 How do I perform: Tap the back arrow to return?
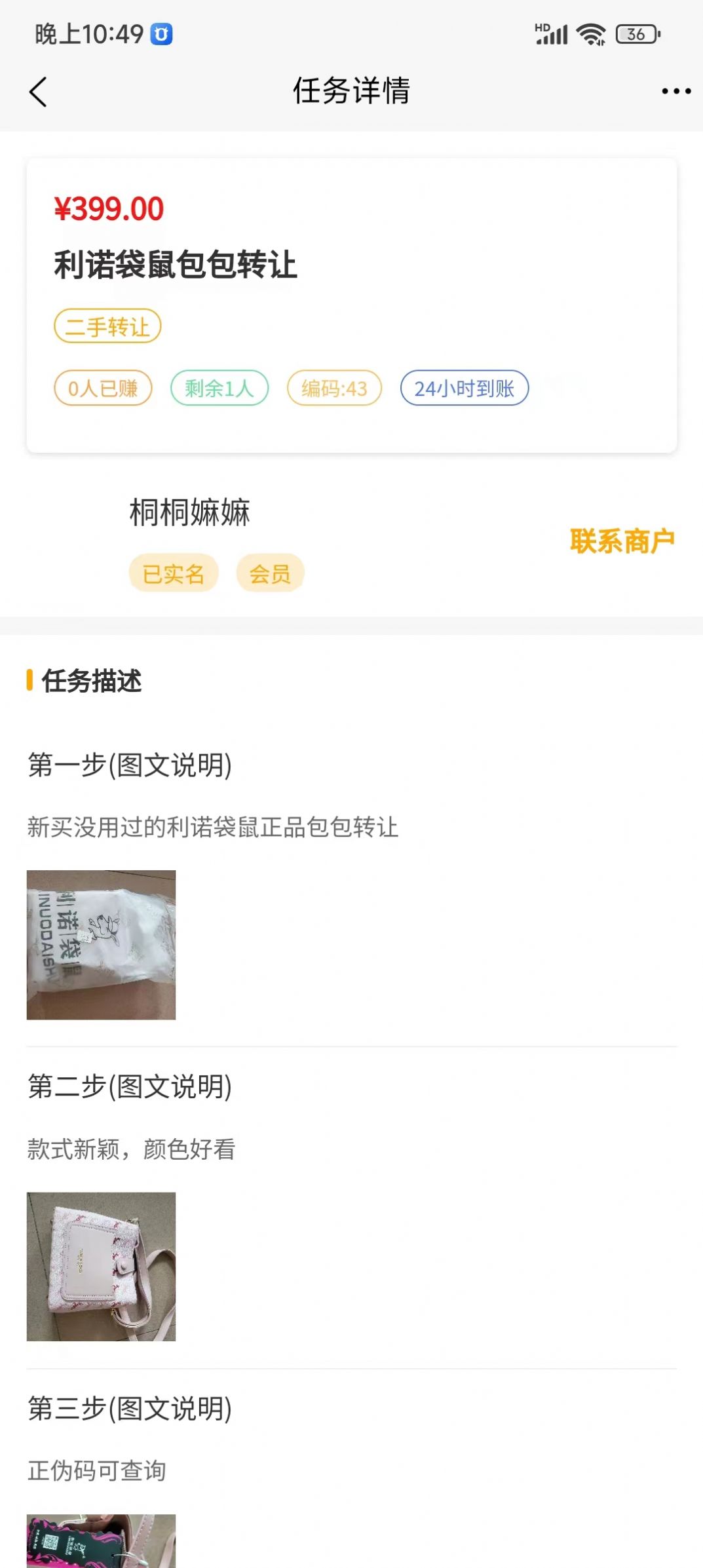click(x=39, y=92)
